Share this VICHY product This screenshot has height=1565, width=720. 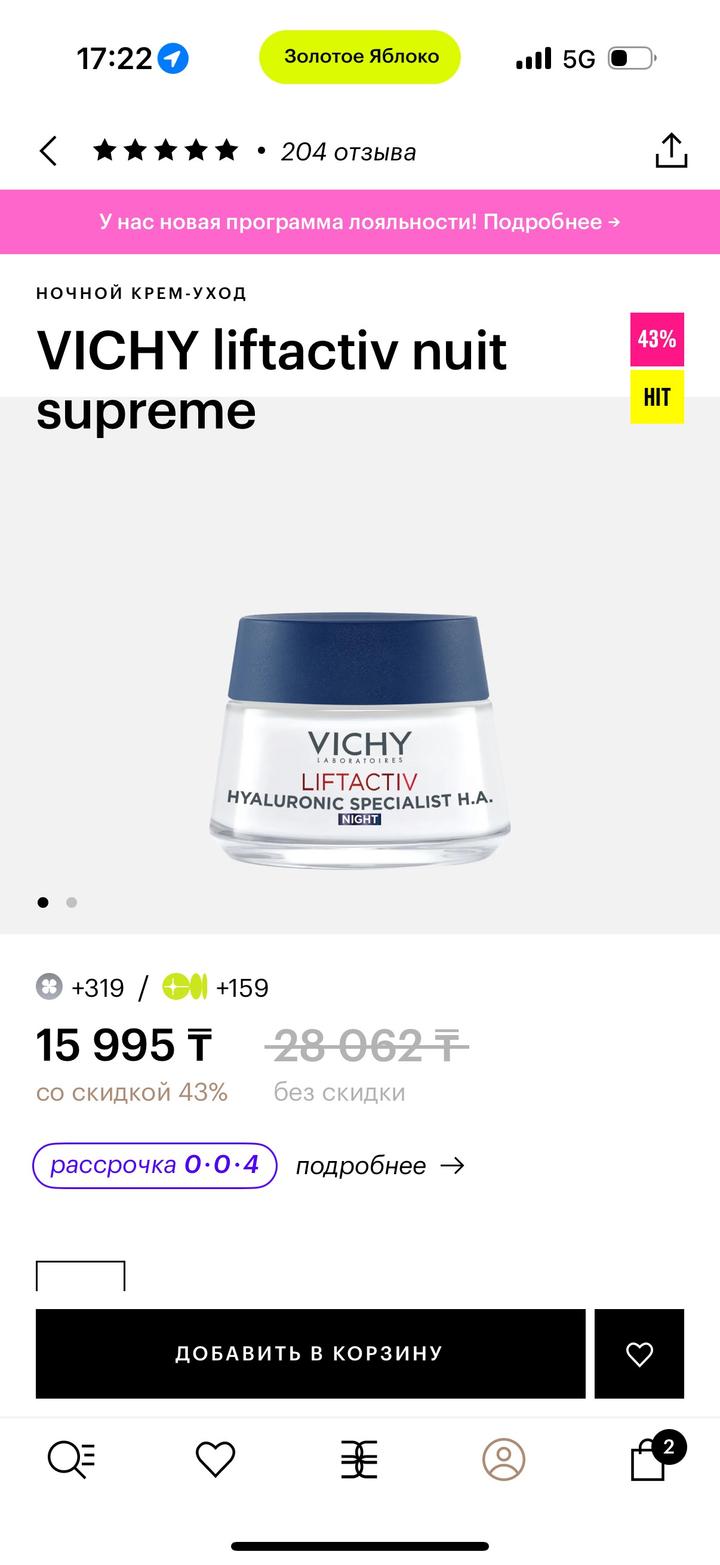tap(671, 151)
